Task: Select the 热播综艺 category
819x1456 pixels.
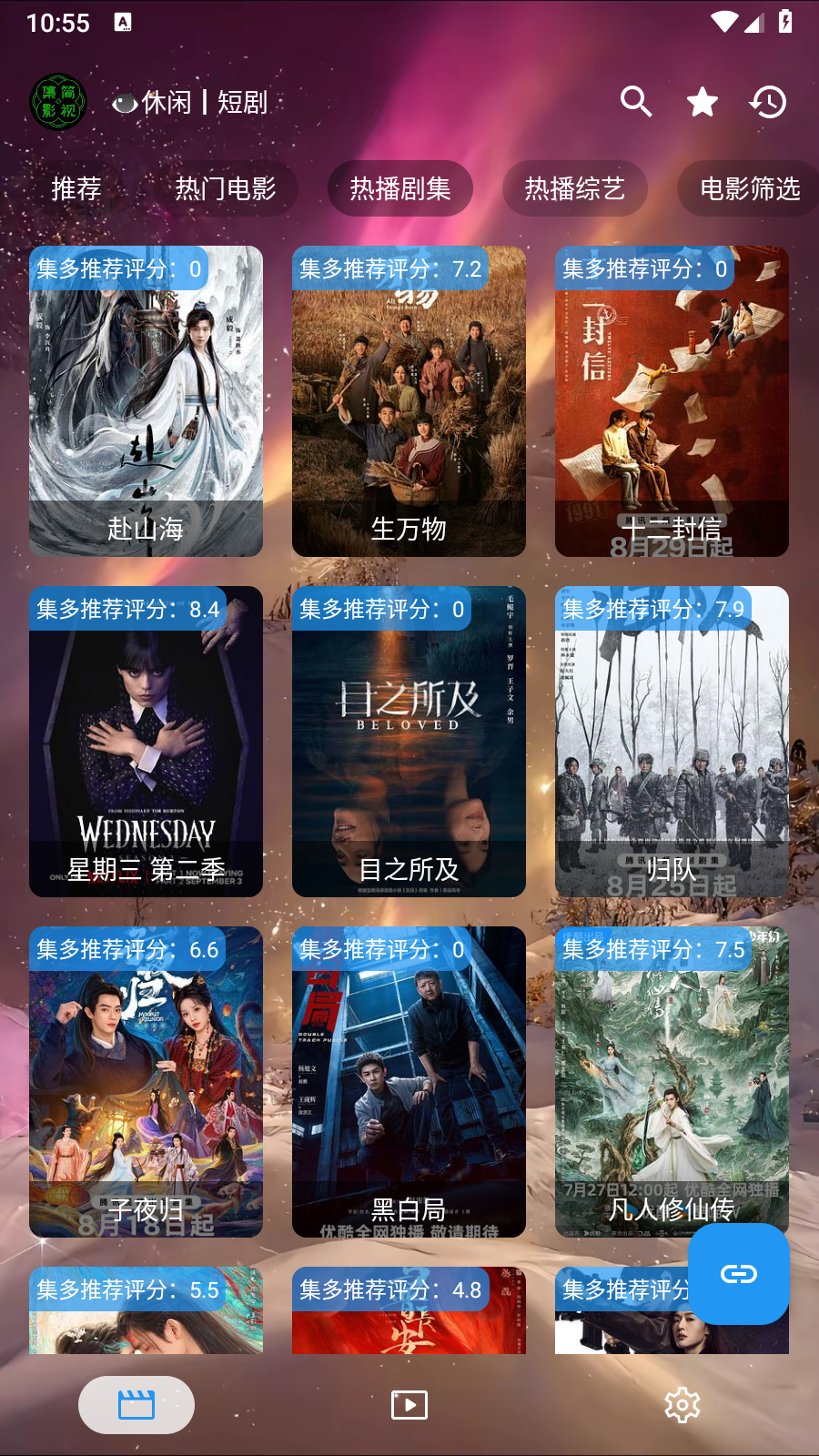Action: [x=575, y=187]
